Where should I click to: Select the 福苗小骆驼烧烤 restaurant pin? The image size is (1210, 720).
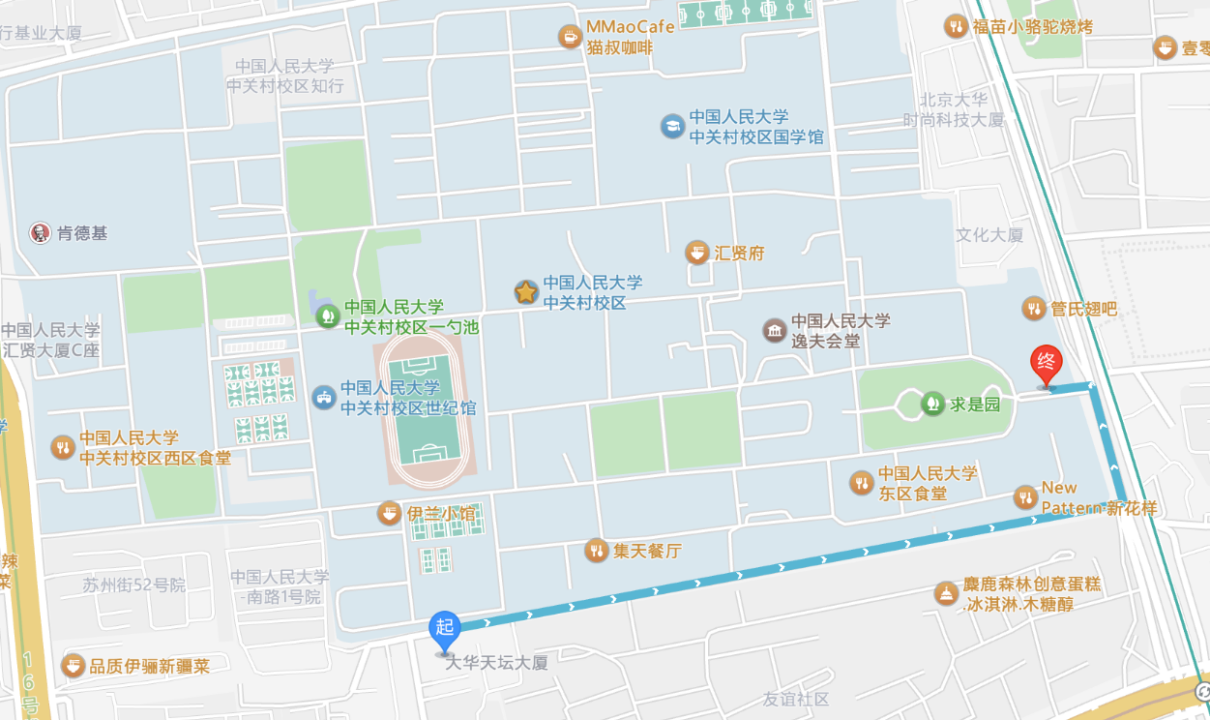[x=956, y=27]
